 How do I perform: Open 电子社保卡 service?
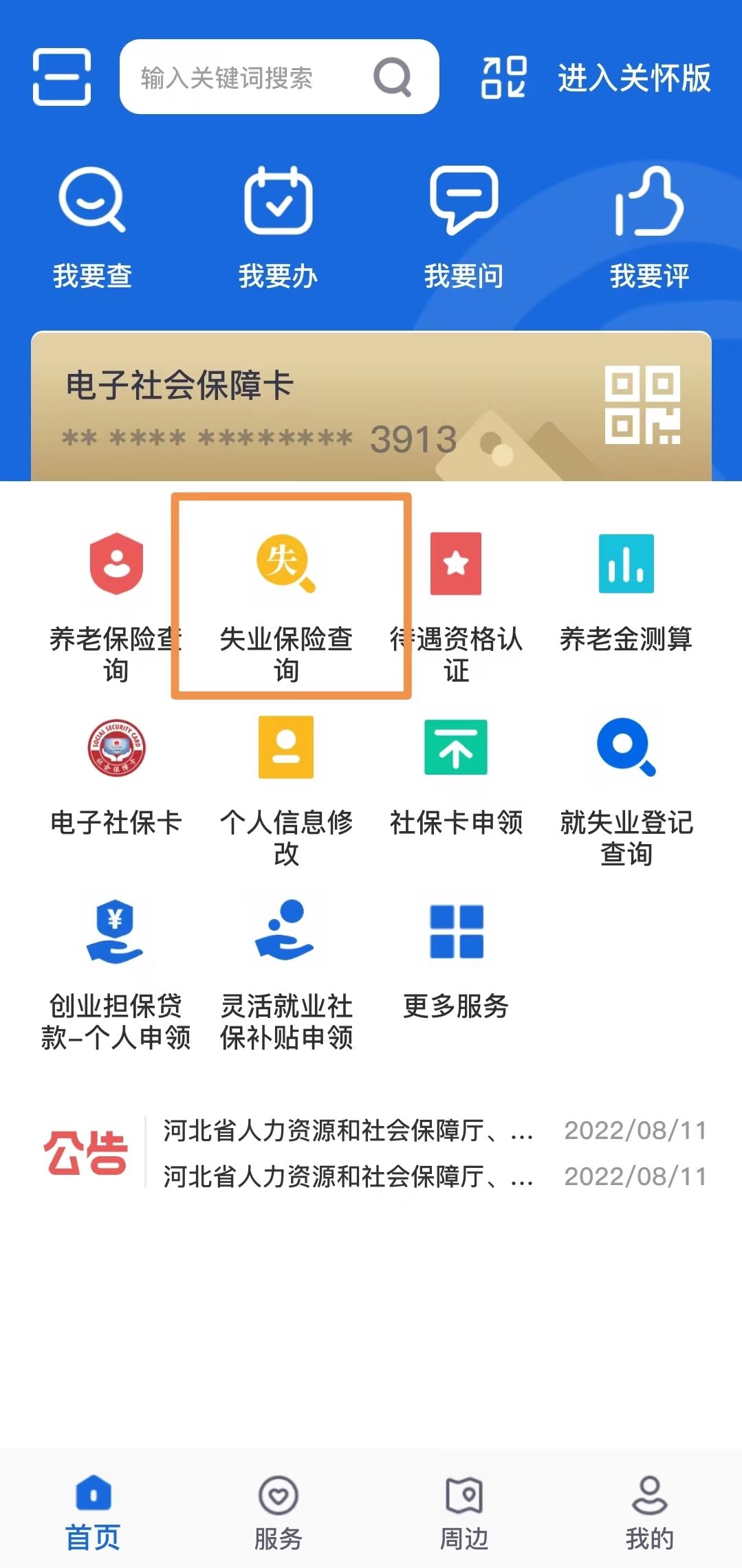116,777
